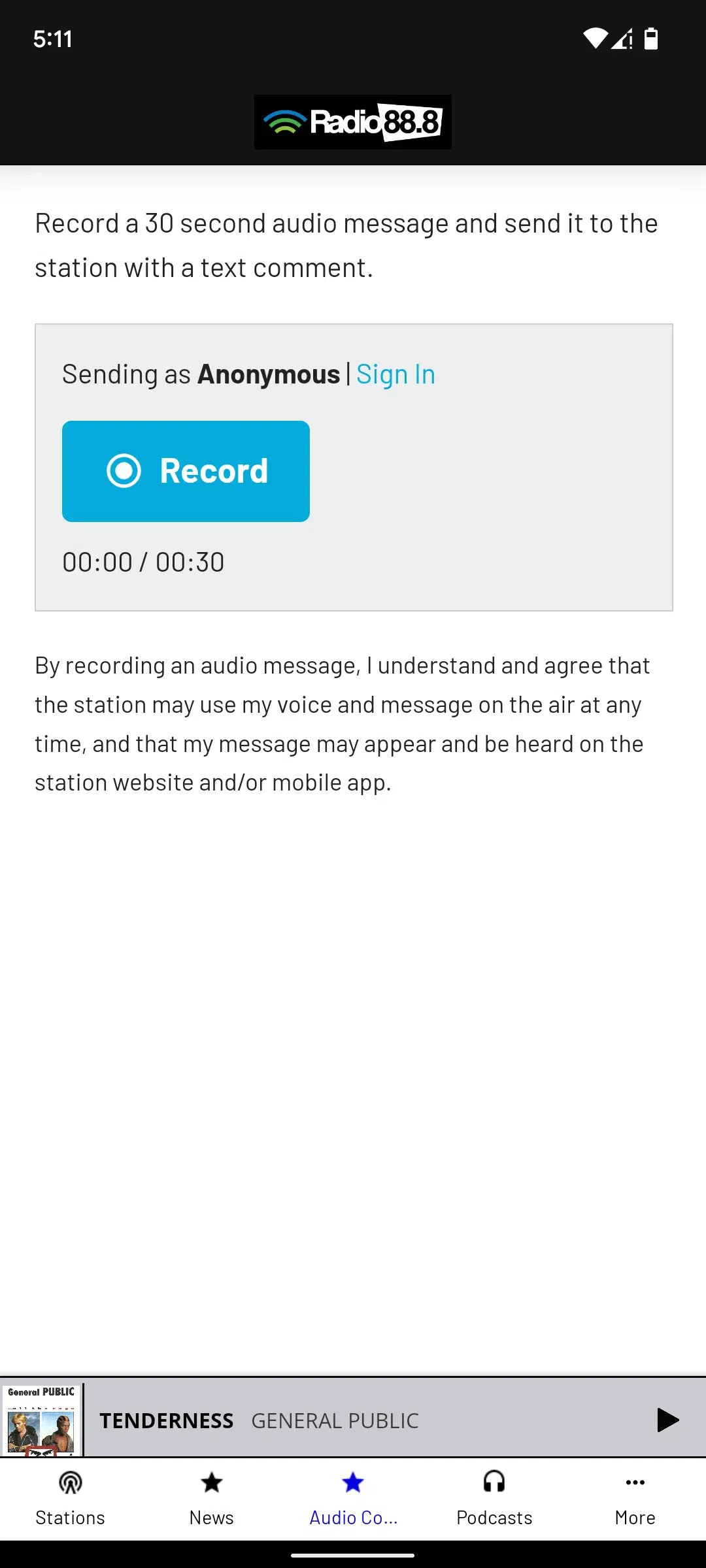Viewport: 706px width, 1568px height.
Task: Start recording an audio message
Action: click(186, 470)
